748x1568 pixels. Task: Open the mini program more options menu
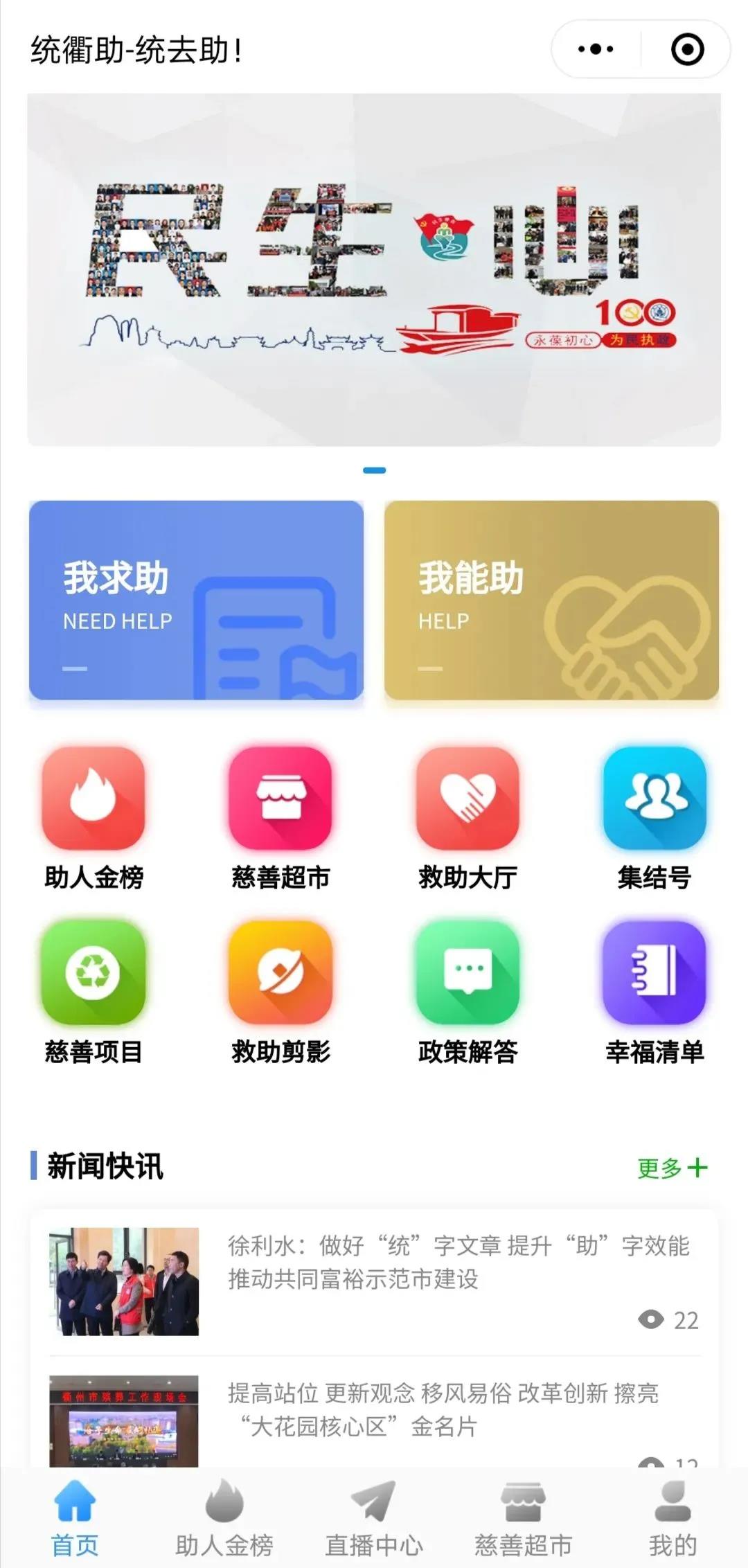(596, 49)
